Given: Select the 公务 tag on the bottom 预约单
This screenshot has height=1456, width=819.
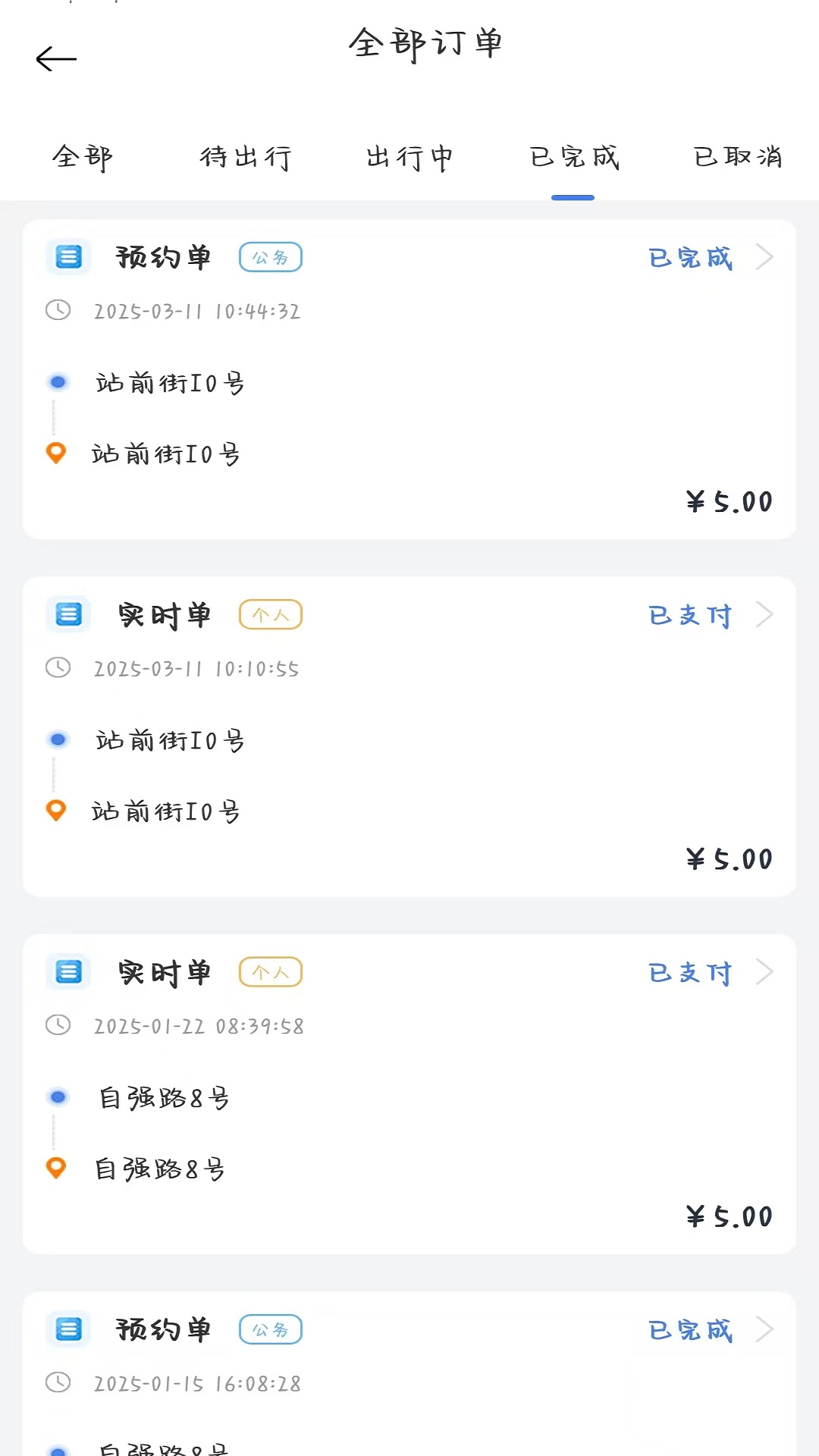Looking at the screenshot, I should point(270,1329).
